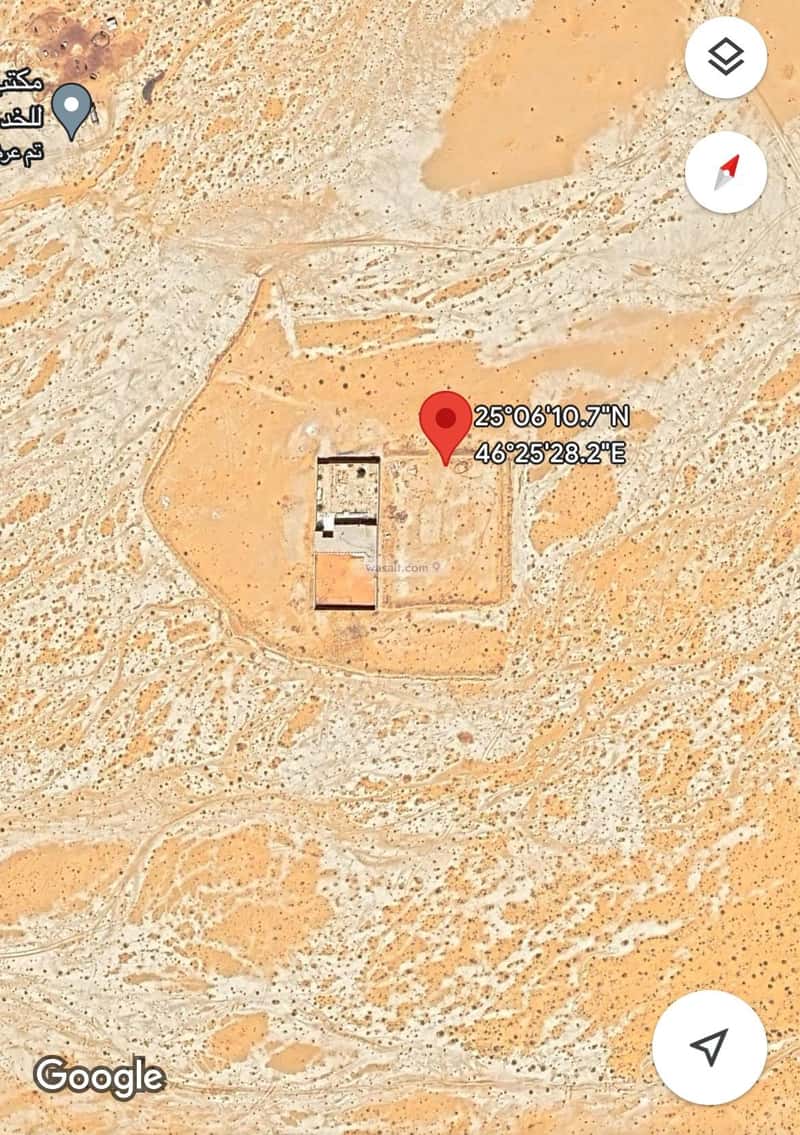Open the gray place marker with Arabic label
The height and width of the screenshot is (1135, 800).
(72, 107)
